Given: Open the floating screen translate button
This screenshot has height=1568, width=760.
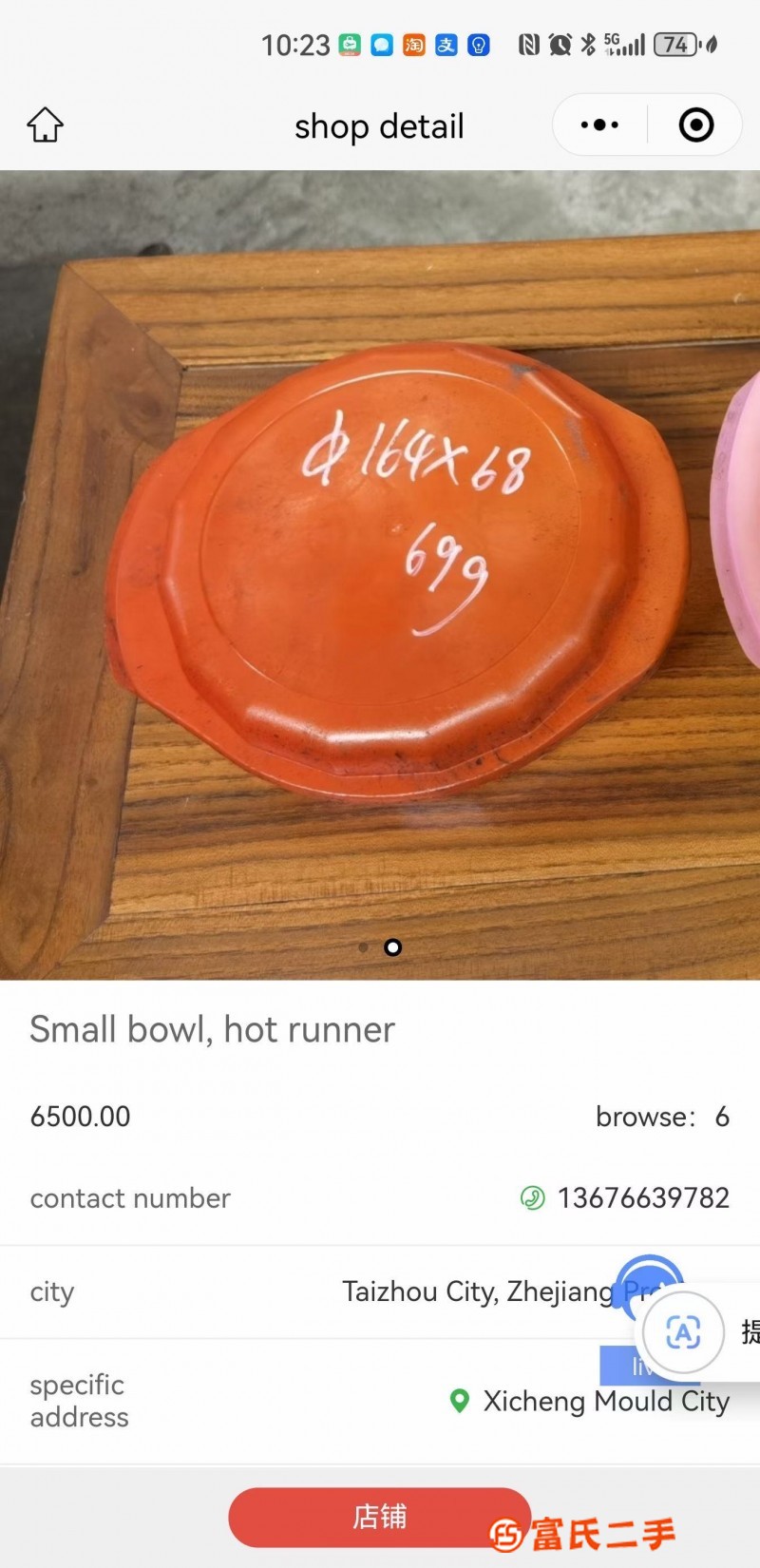Looking at the screenshot, I should (x=683, y=1332).
